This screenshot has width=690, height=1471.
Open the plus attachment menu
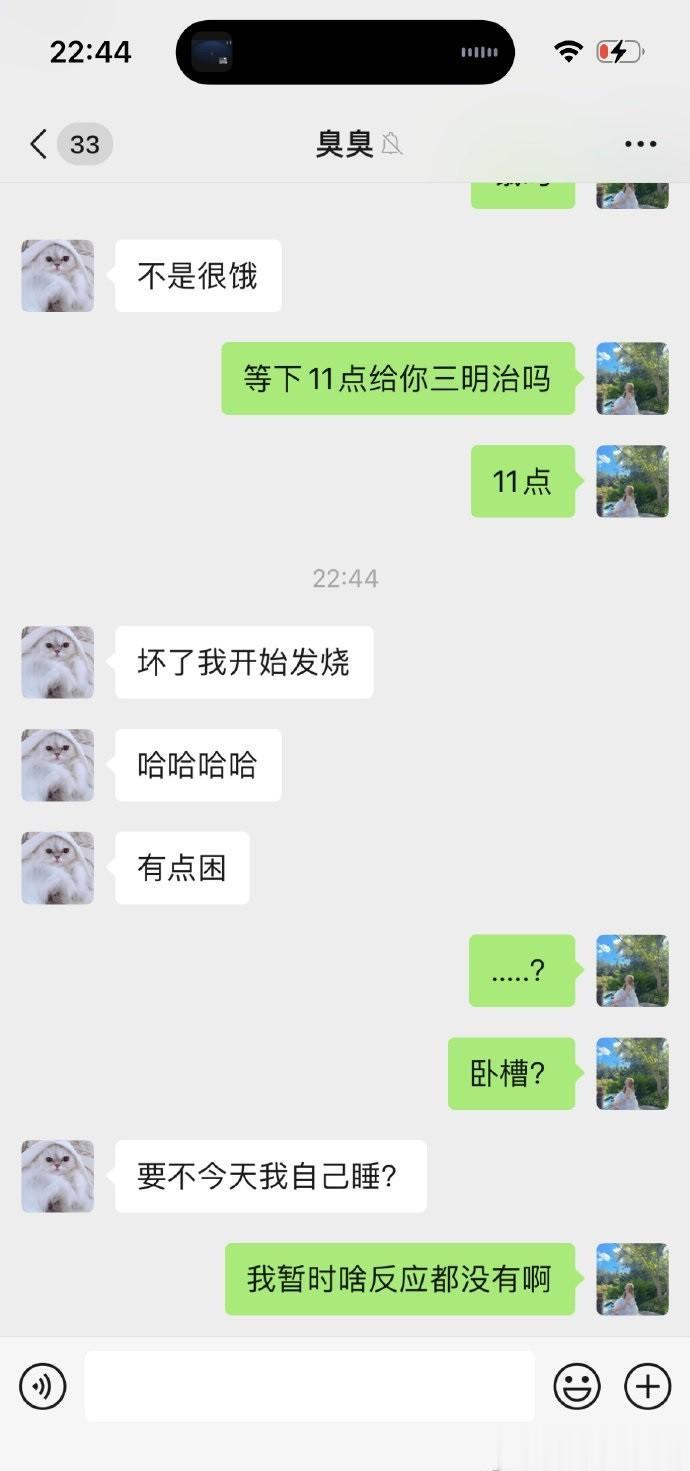pos(647,1386)
